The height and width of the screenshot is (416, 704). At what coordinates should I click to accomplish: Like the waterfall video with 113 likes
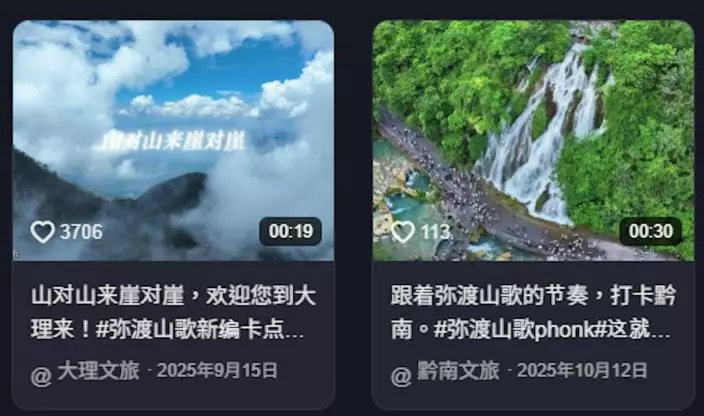point(402,232)
